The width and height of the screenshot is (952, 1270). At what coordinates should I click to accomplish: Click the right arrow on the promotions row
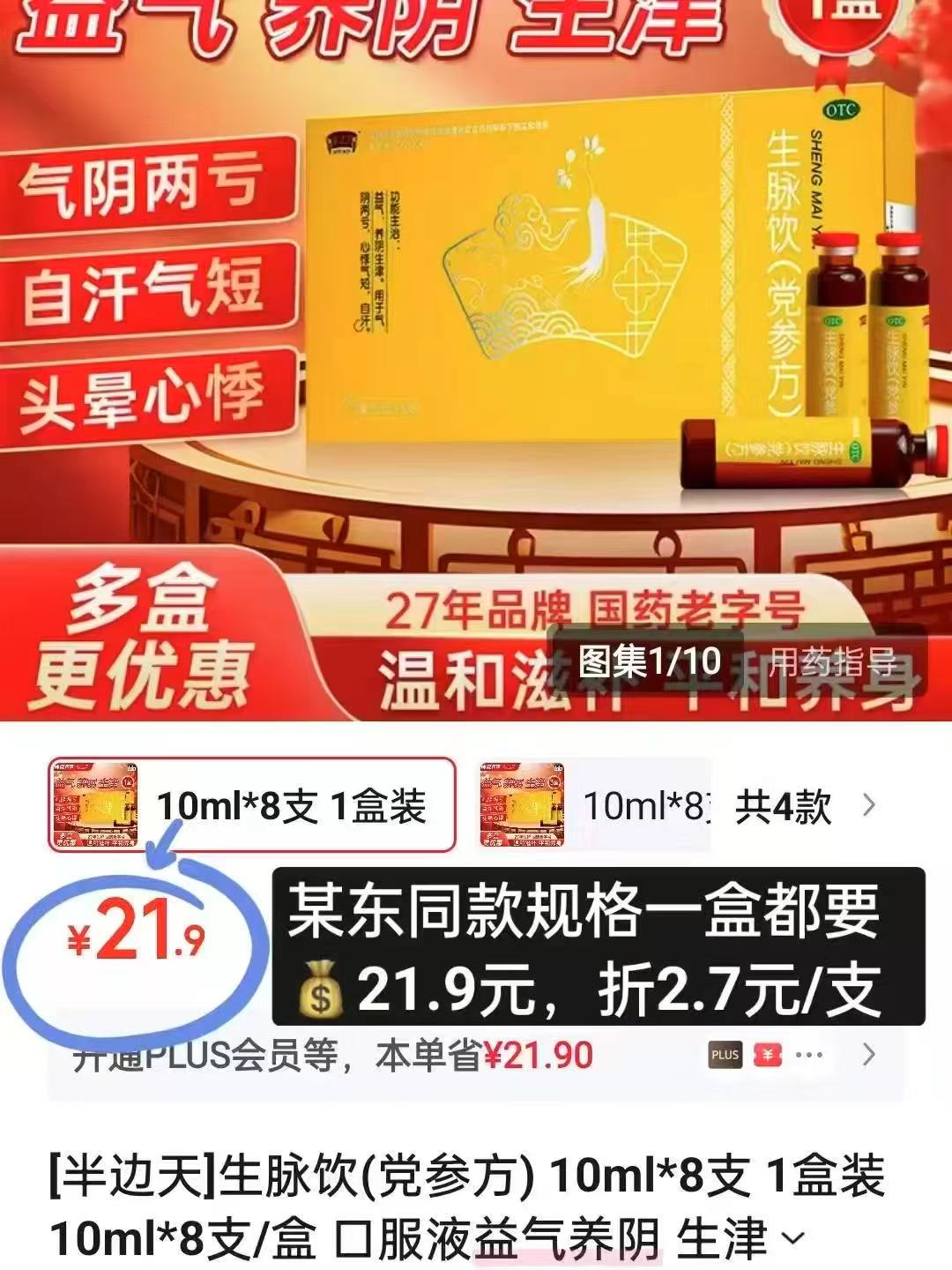coord(868,1055)
